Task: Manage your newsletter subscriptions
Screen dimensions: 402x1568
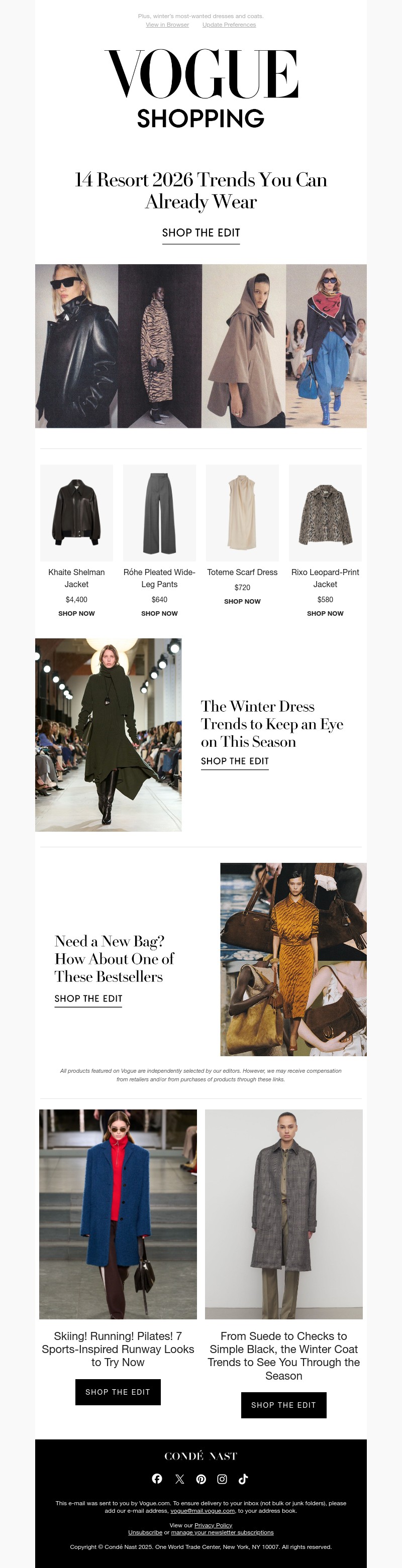Action: point(222,1533)
